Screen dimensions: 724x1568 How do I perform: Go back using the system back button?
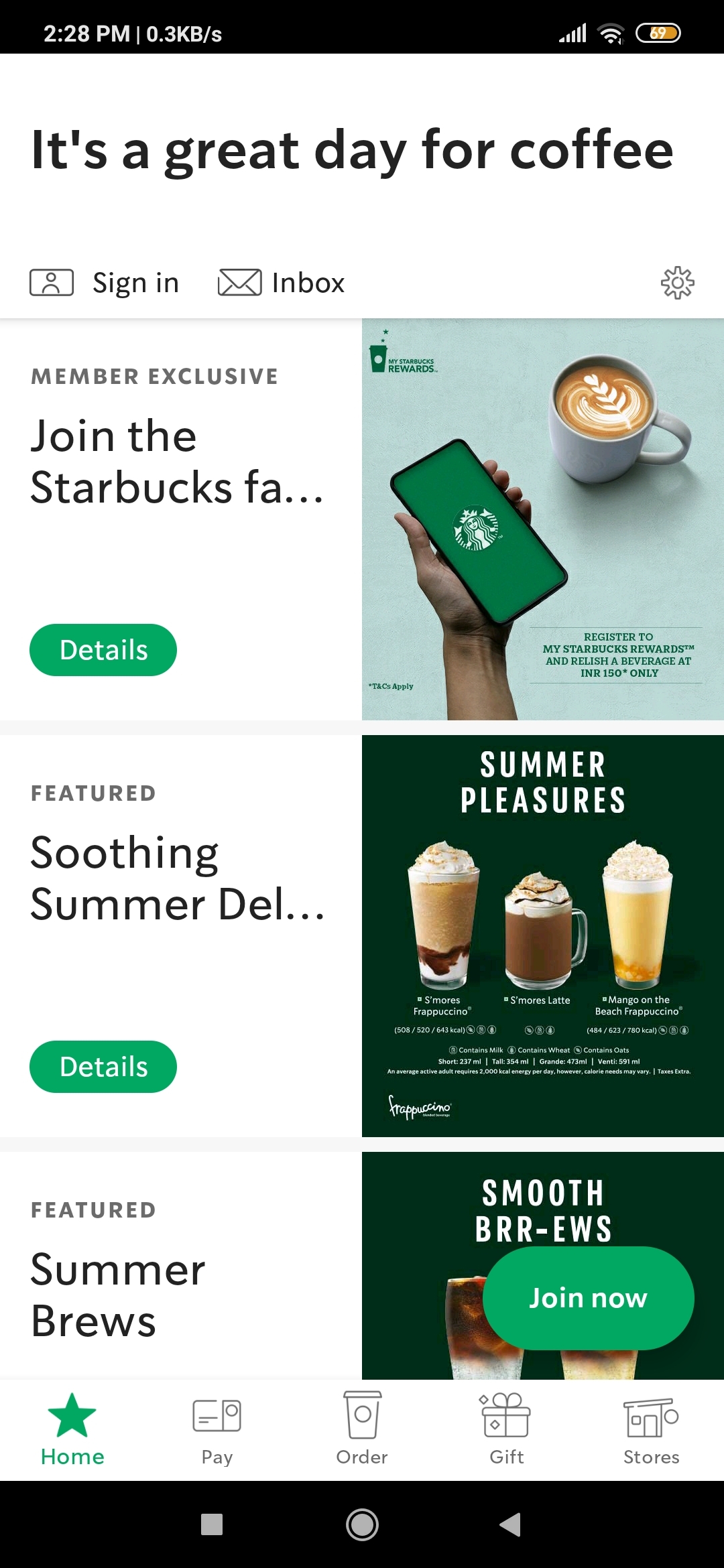tap(511, 1524)
